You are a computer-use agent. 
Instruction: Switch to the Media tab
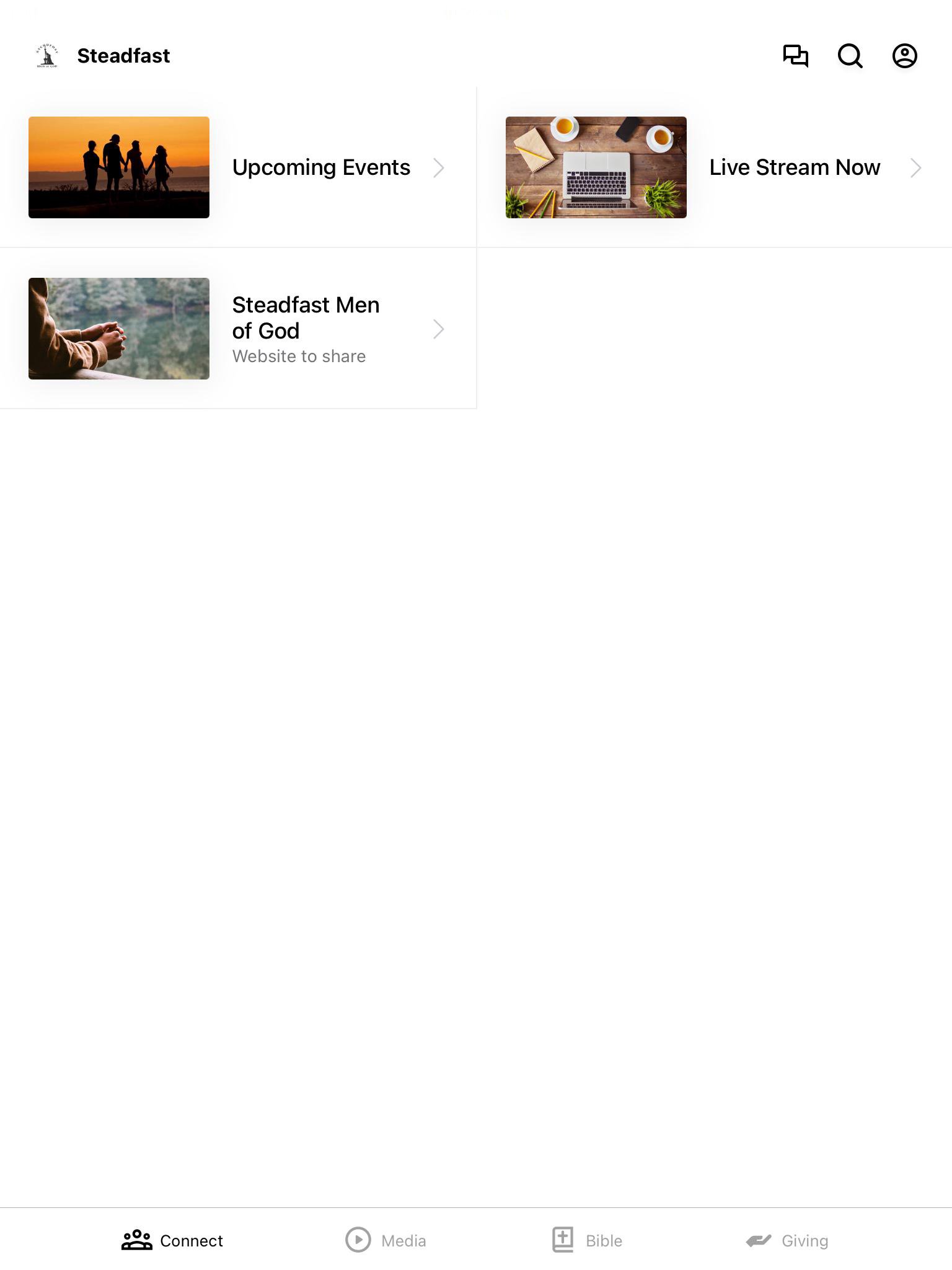tap(386, 1240)
